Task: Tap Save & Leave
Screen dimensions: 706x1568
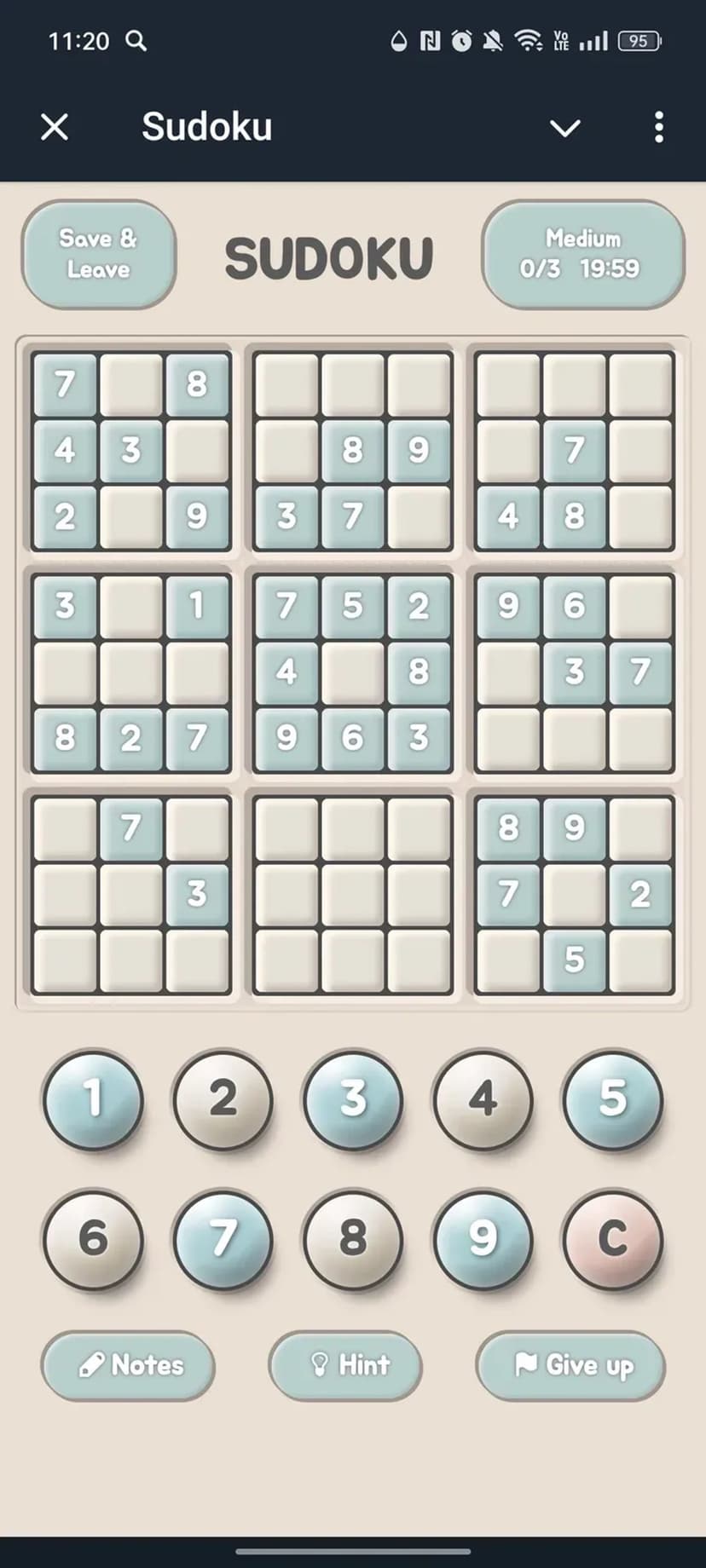Action: click(x=98, y=254)
